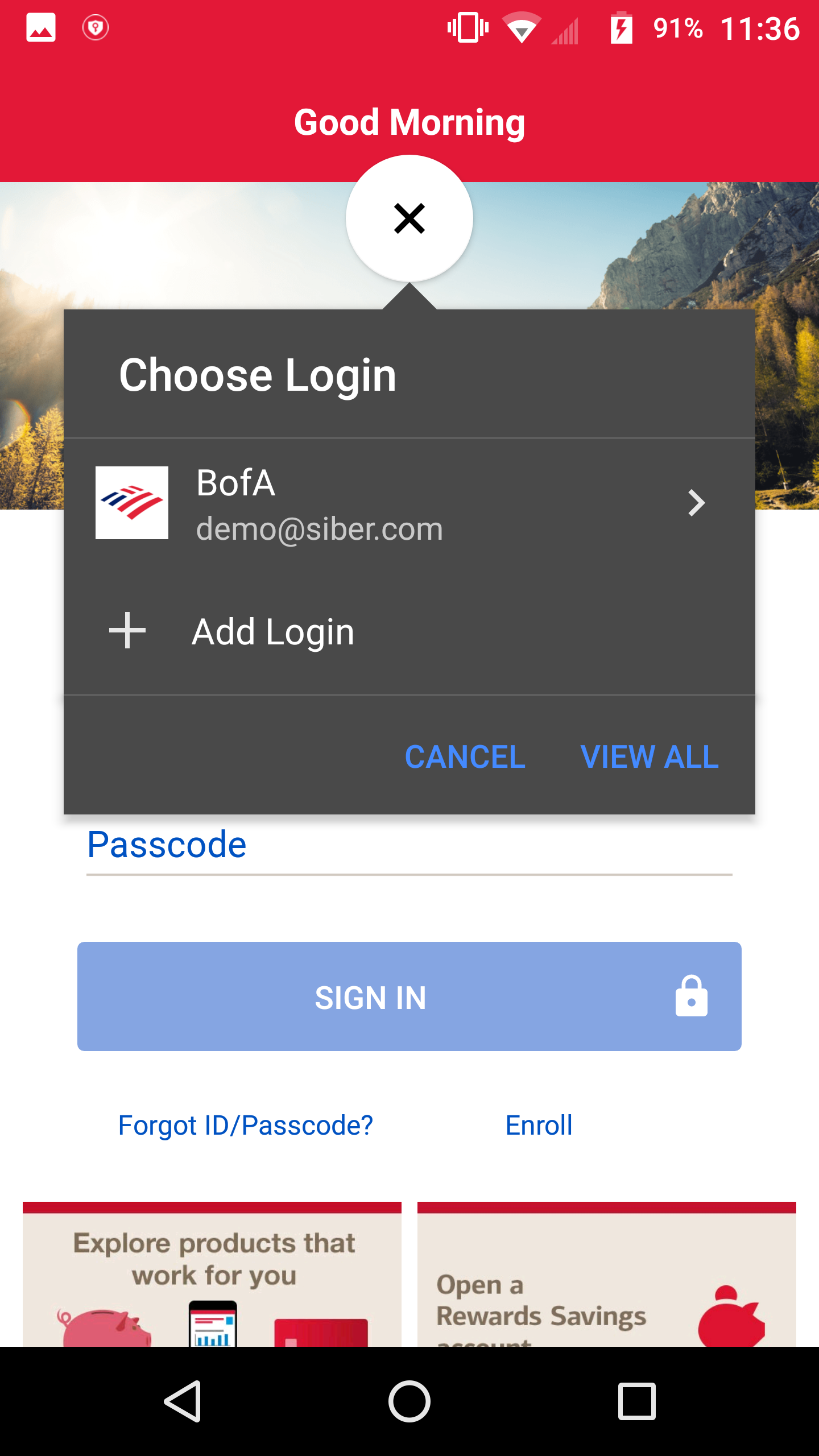Focus the Passcode field
The image size is (819, 1456).
pyautogui.click(x=409, y=846)
